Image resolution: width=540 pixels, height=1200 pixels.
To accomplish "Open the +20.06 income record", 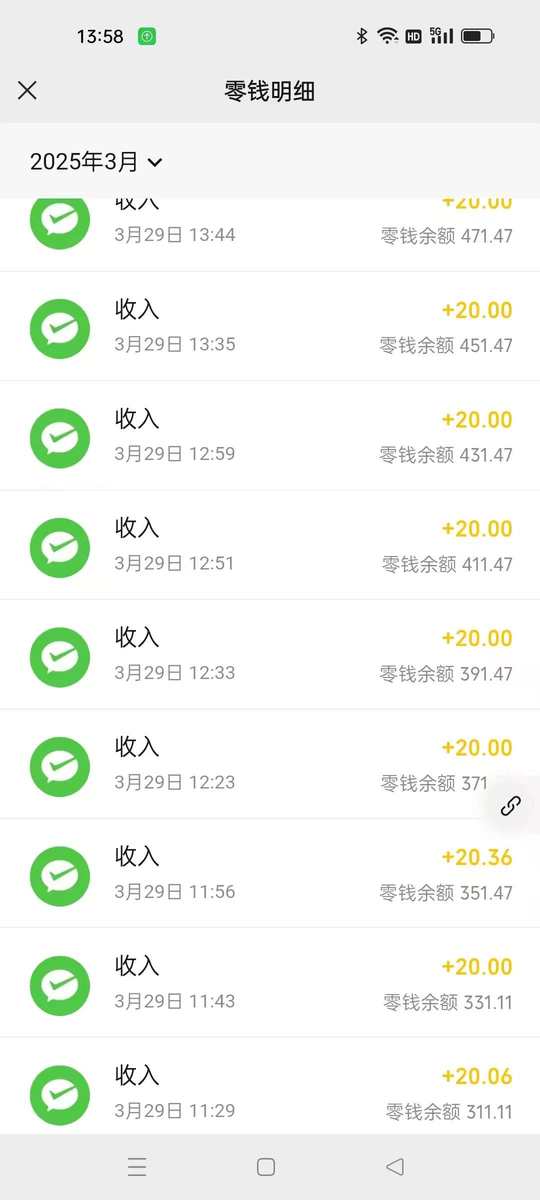I will [270, 1086].
